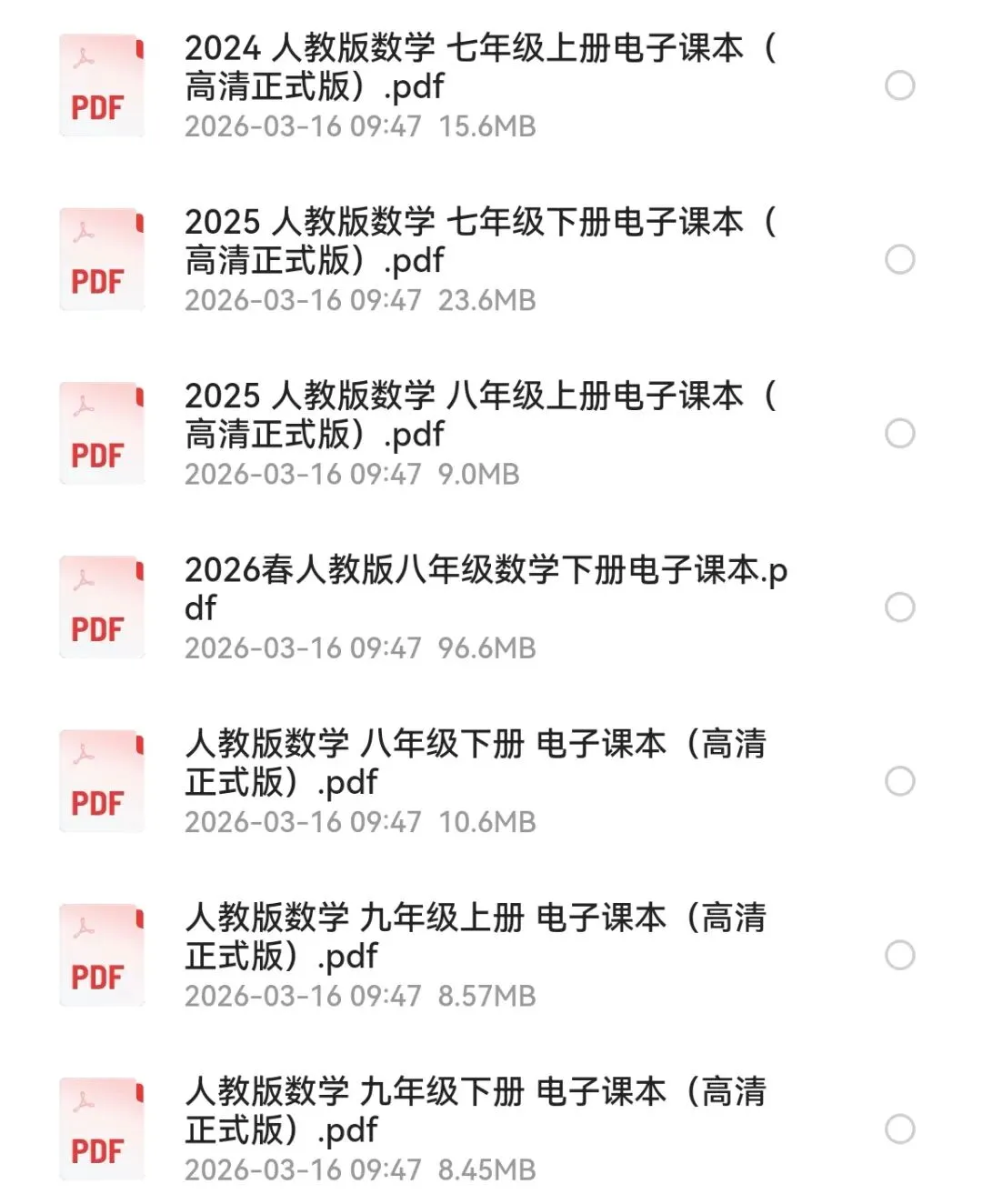Select the 2025 八年级上册 file radio button
Viewport: 982px width, 1204px height.
899,434
